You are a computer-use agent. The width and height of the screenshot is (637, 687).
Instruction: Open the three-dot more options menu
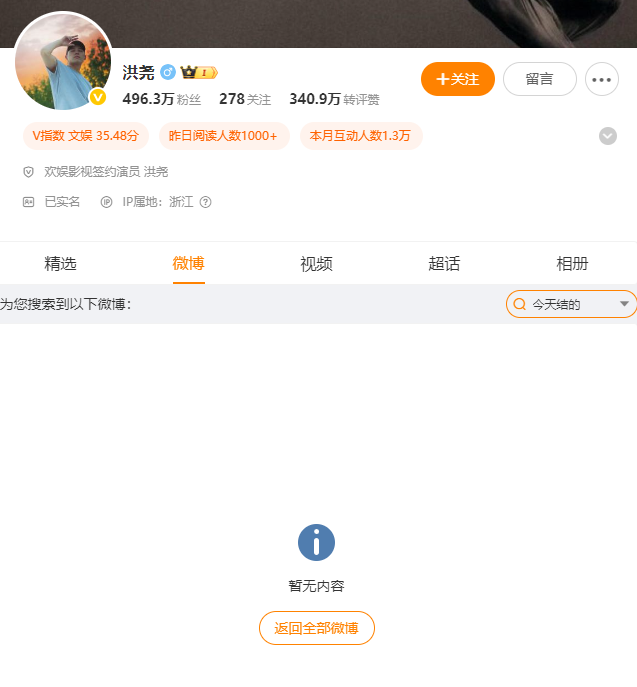[601, 79]
